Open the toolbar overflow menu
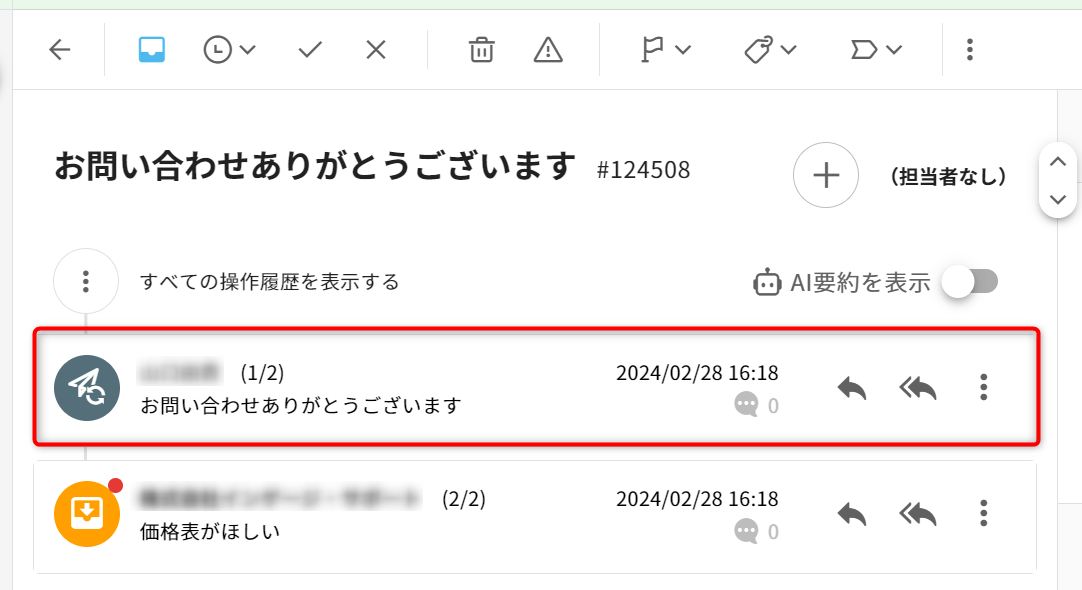The width and height of the screenshot is (1082, 590). tap(969, 49)
